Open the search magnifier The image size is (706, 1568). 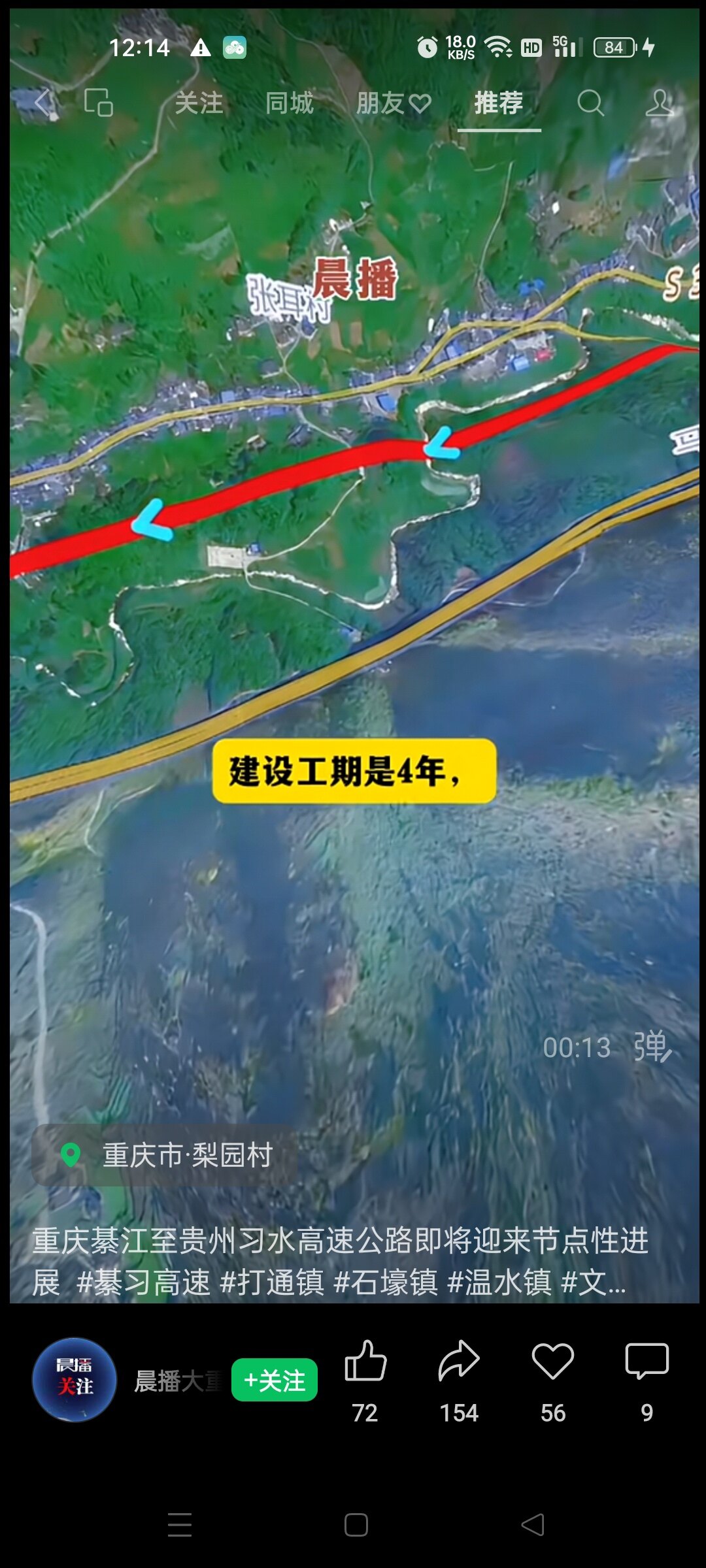pos(590,103)
